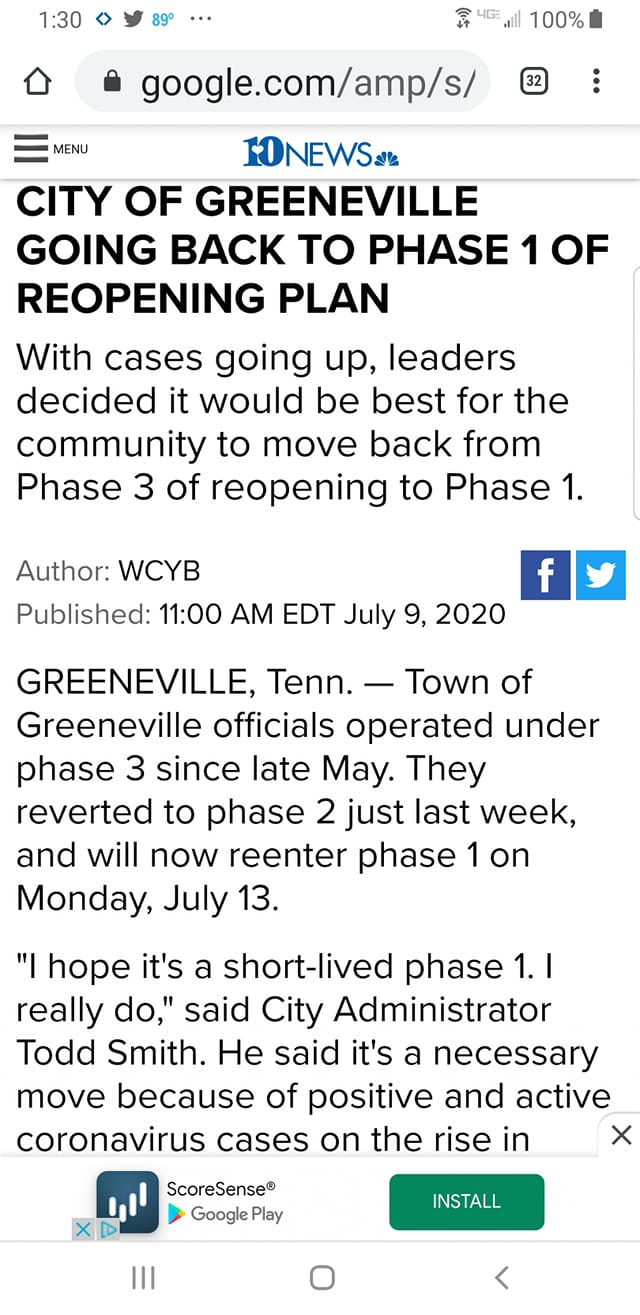
Task: Share the article on Twitter
Action: pos(601,577)
